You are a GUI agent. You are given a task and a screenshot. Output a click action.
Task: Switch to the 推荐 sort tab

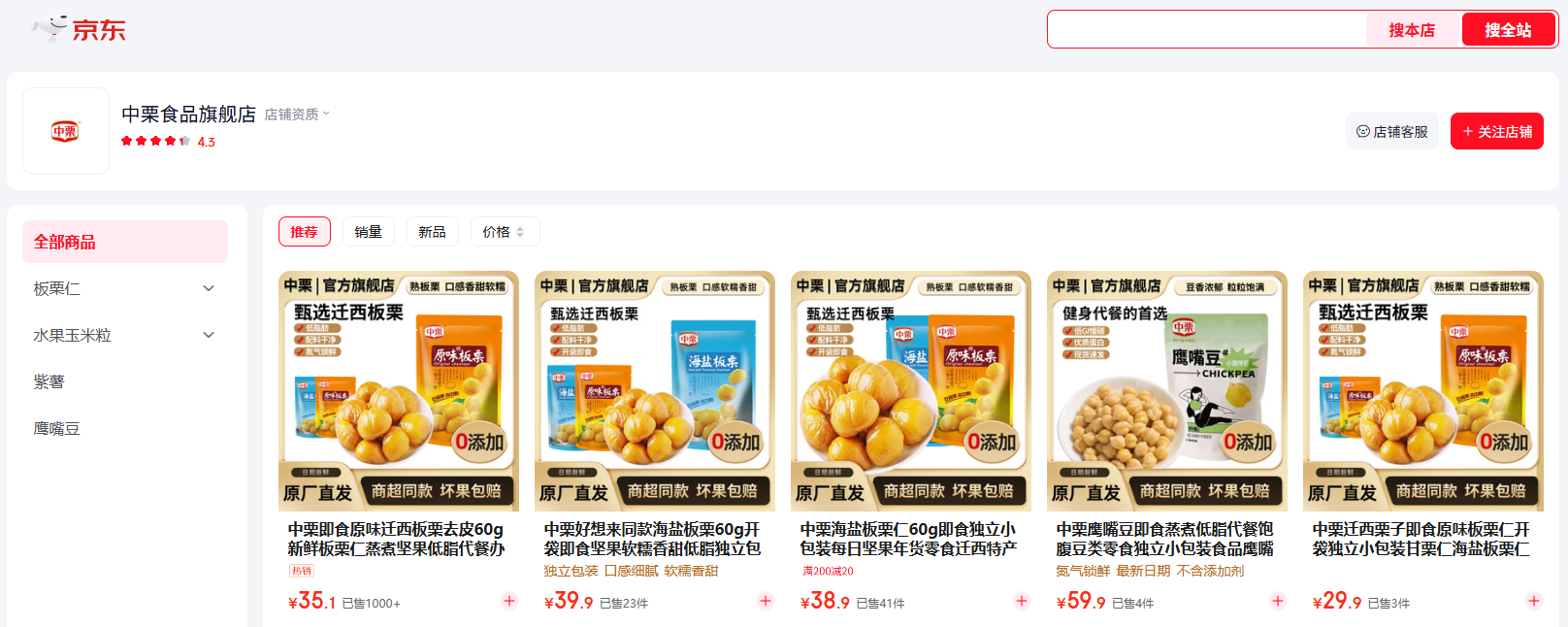pos(304,232)
